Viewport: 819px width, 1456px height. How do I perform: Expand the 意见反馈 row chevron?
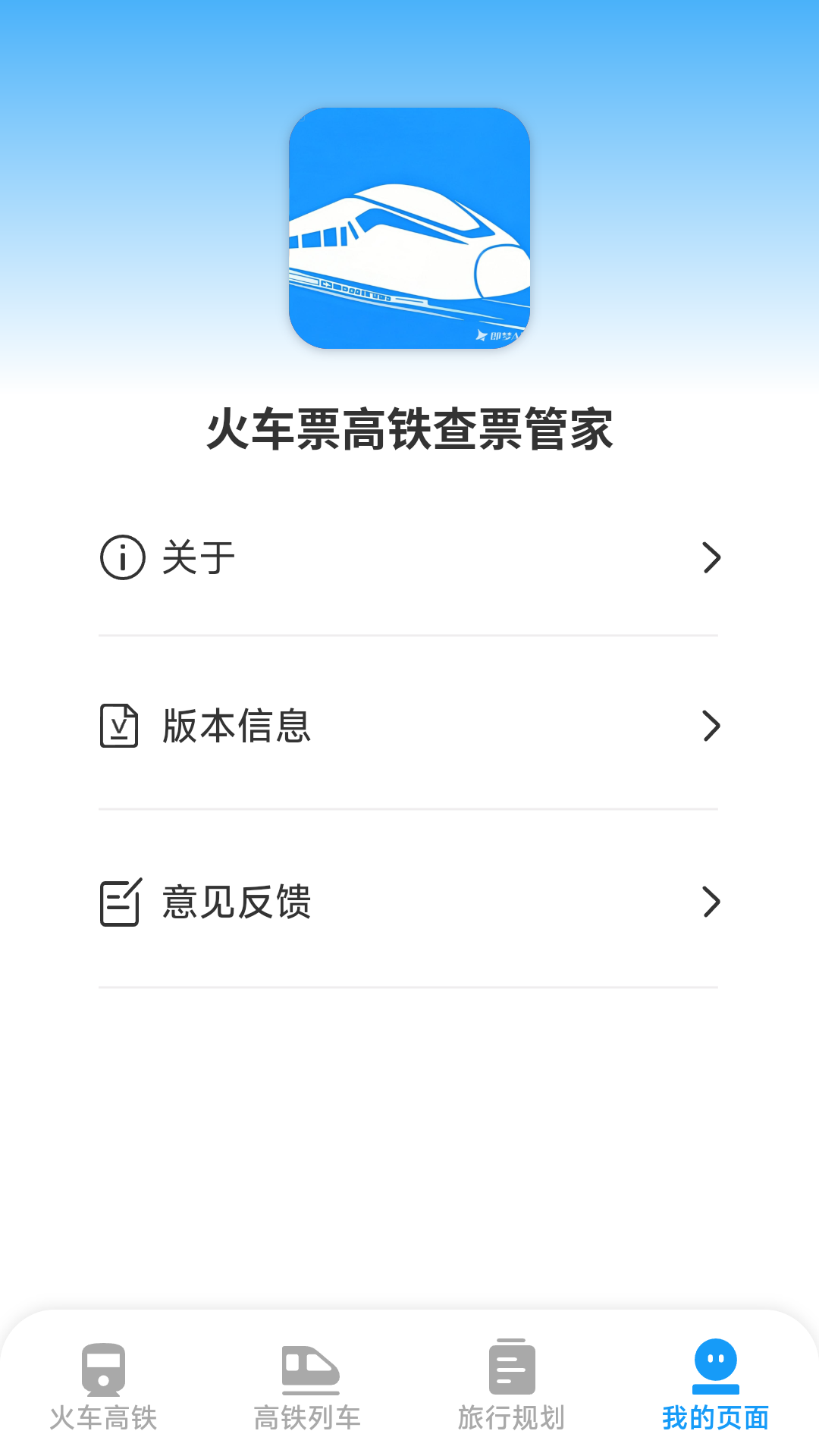point(711,902)
